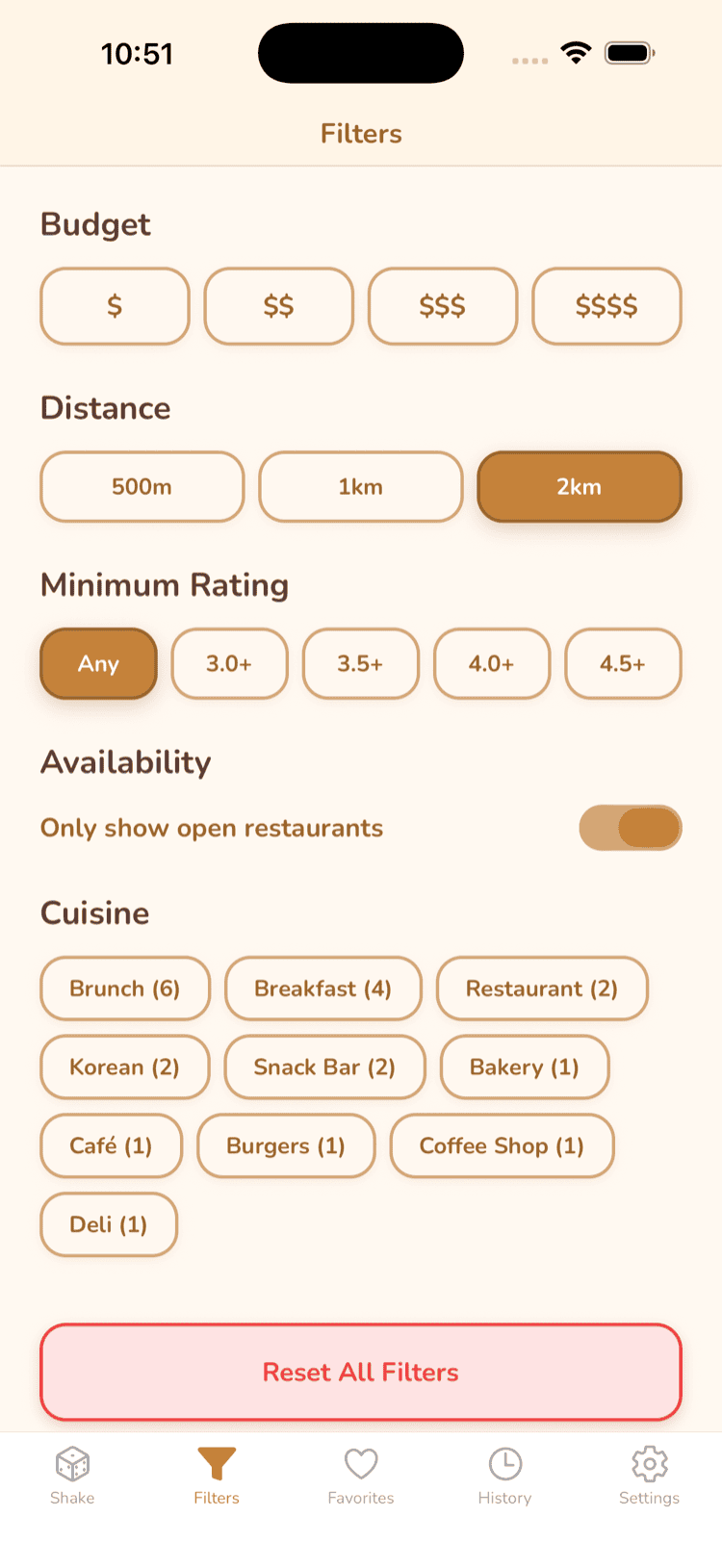This screenshot has height=1568, width=722.
Task: Choose the 2km distance option
Action: [x=579, y=487]
